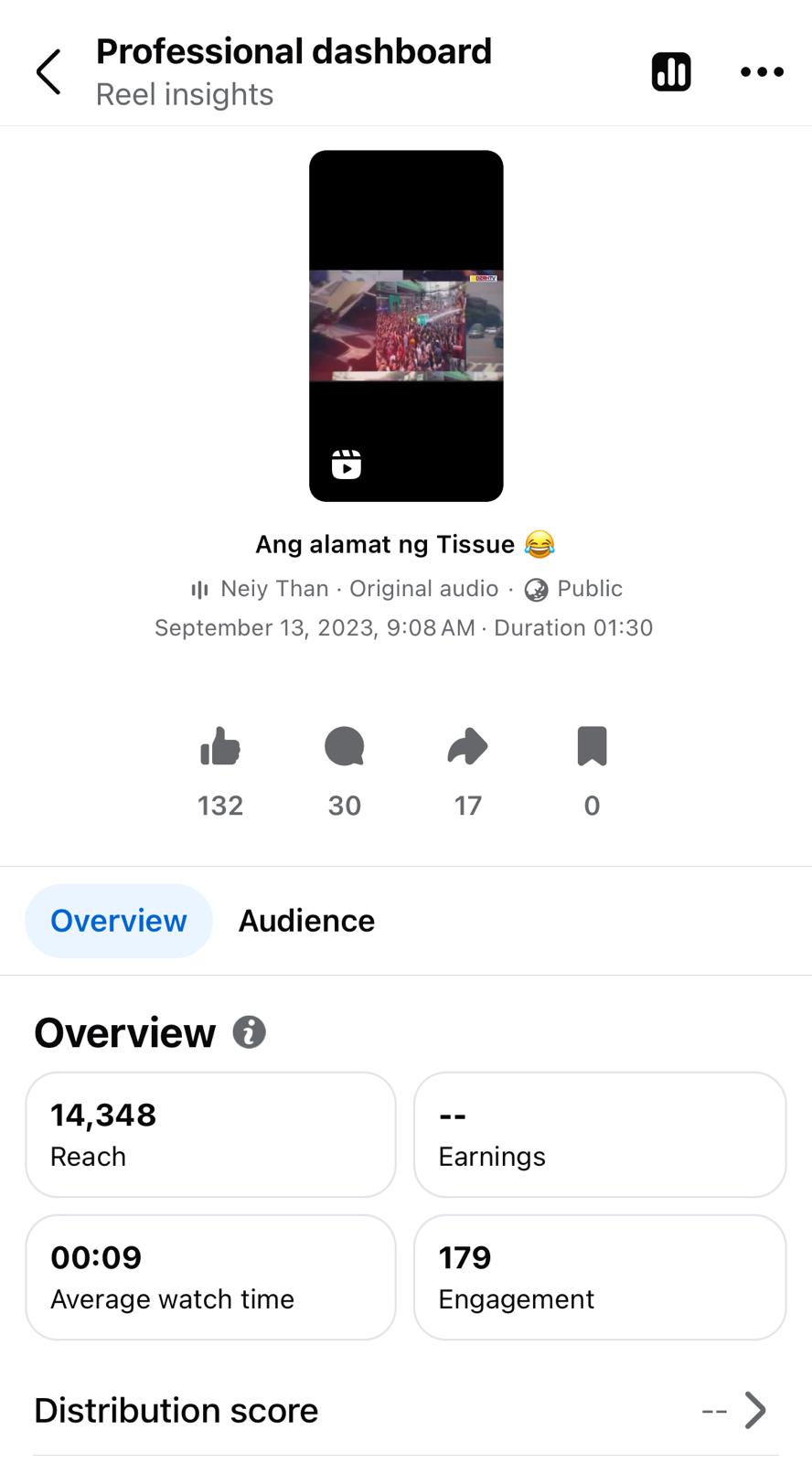Image resolution: width=812 pixels, height=1463 pixels.
Task: Go back from Reel insights
Action: point(48,72)
